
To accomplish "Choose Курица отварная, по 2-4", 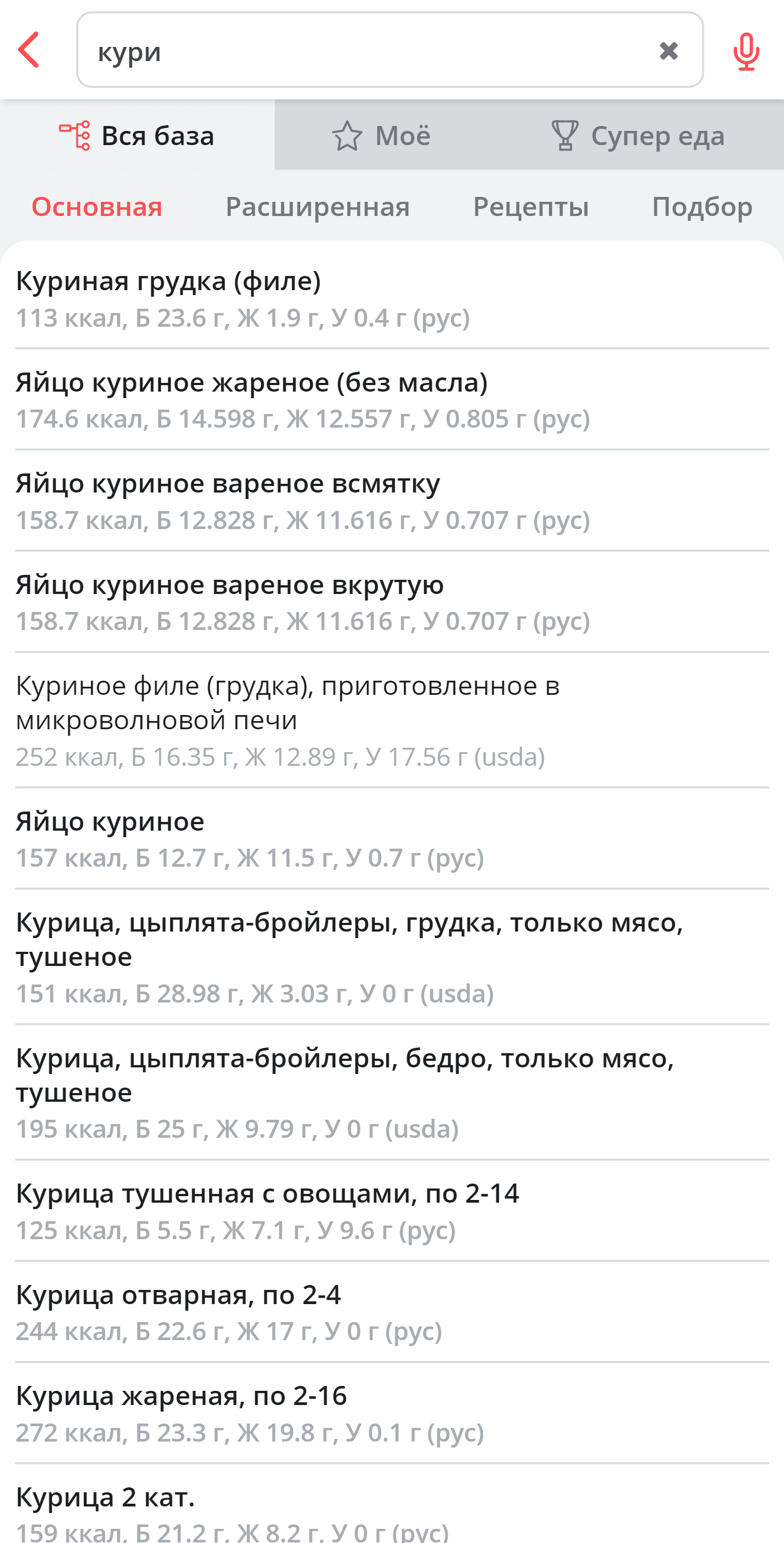I will click(391, 1312).
